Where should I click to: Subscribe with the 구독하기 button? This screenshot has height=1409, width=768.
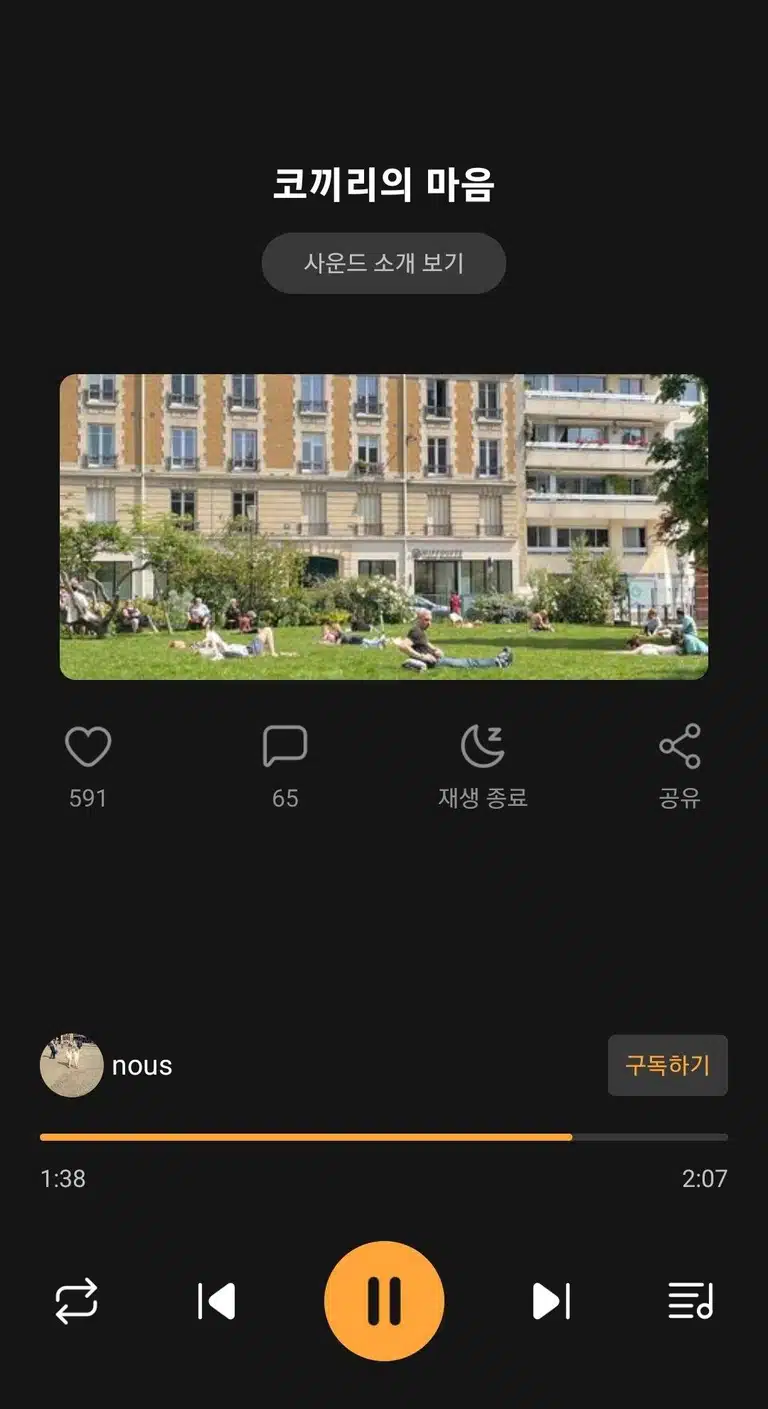[x=668, y=1066]
